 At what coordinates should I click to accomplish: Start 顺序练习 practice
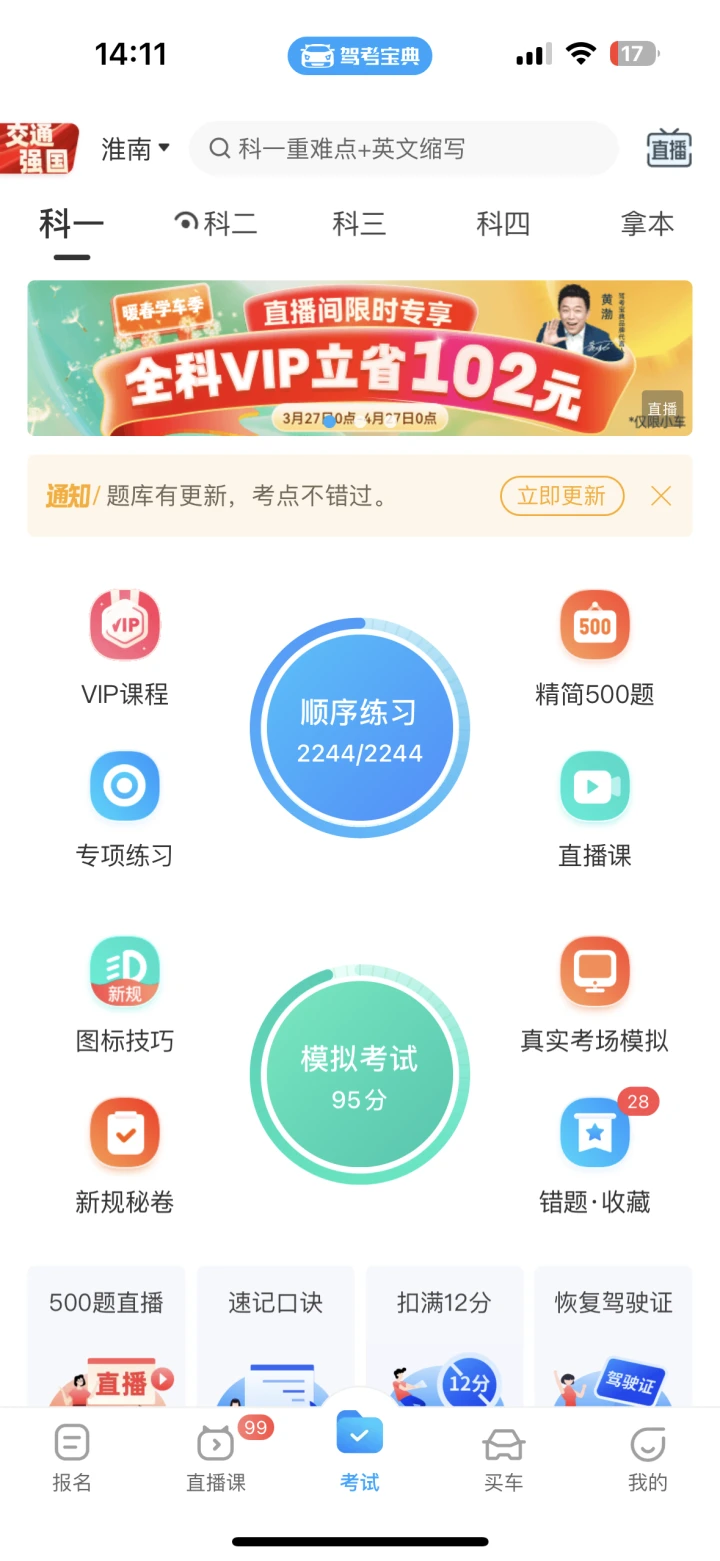[360, 728]
